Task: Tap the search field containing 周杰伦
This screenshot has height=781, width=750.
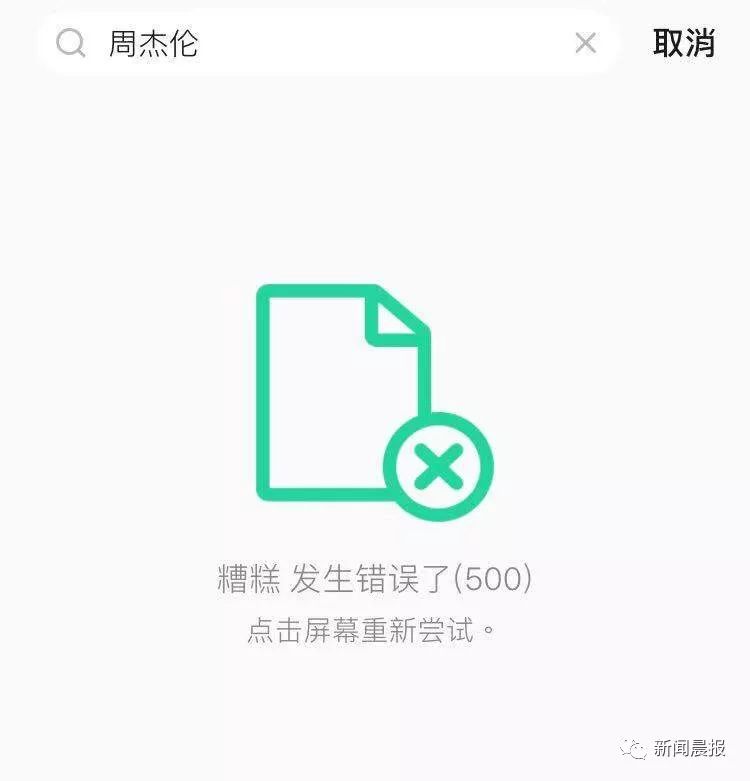Action: pyautogui.click(x=320, y=43)
